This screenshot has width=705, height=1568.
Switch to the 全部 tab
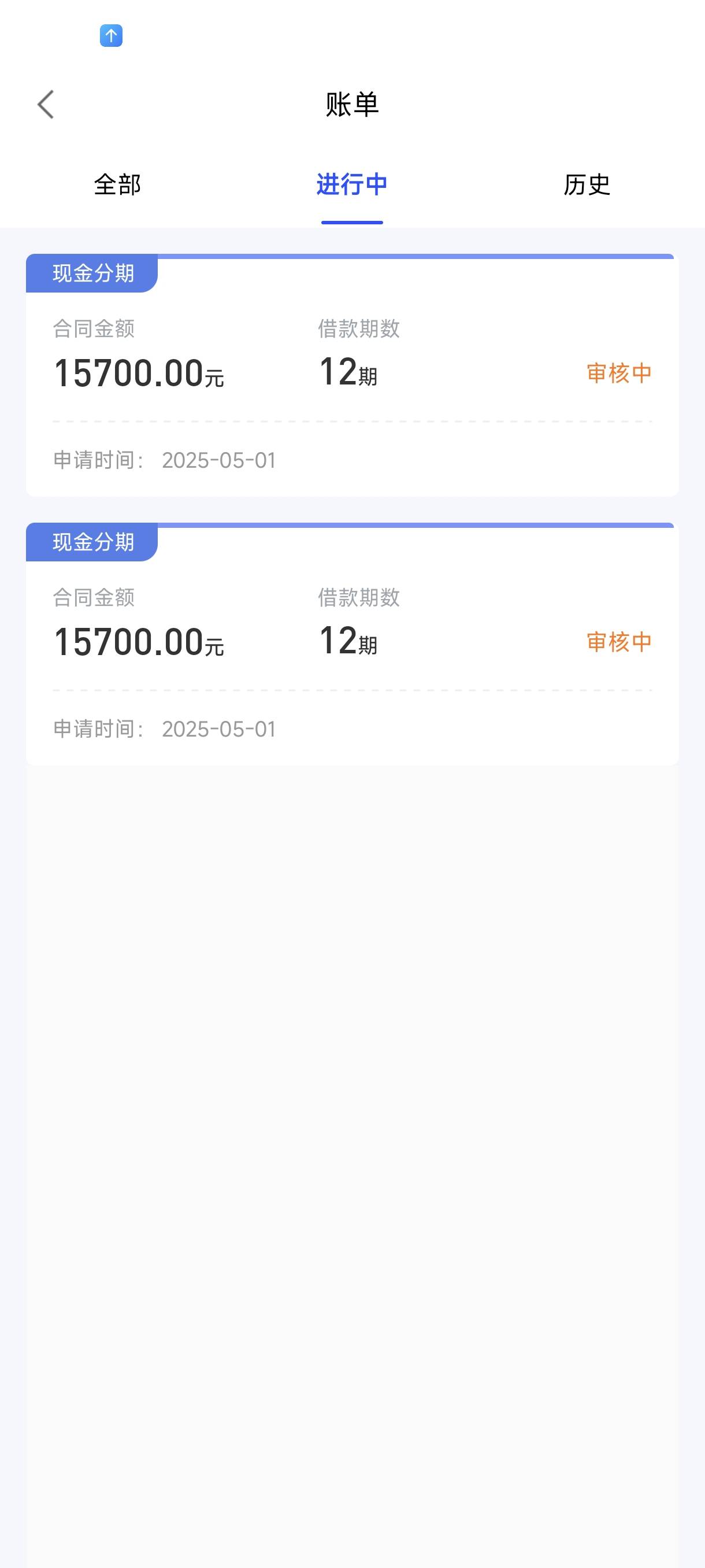click(117, 184)
